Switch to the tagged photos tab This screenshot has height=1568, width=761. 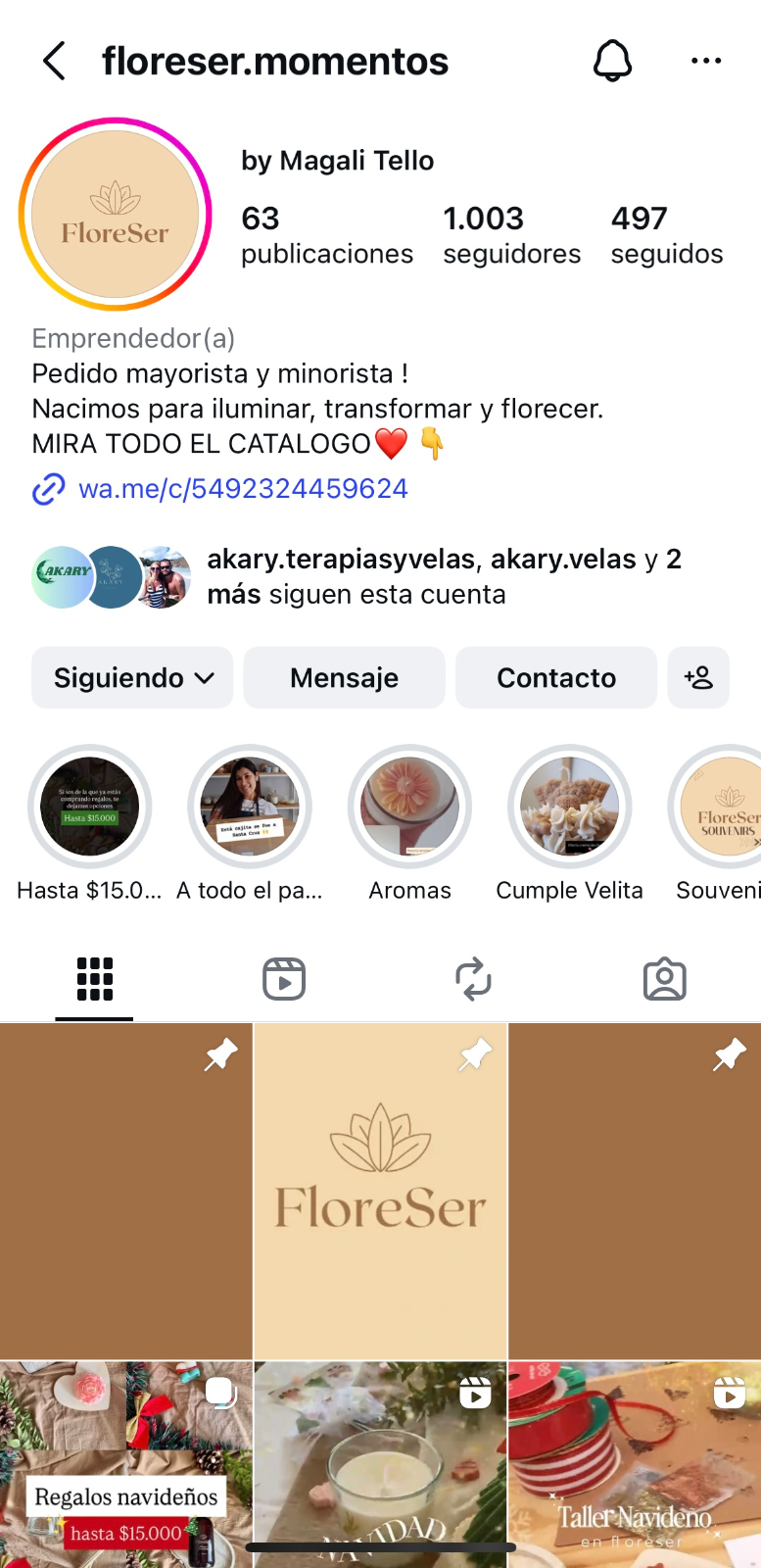[664, 979]
